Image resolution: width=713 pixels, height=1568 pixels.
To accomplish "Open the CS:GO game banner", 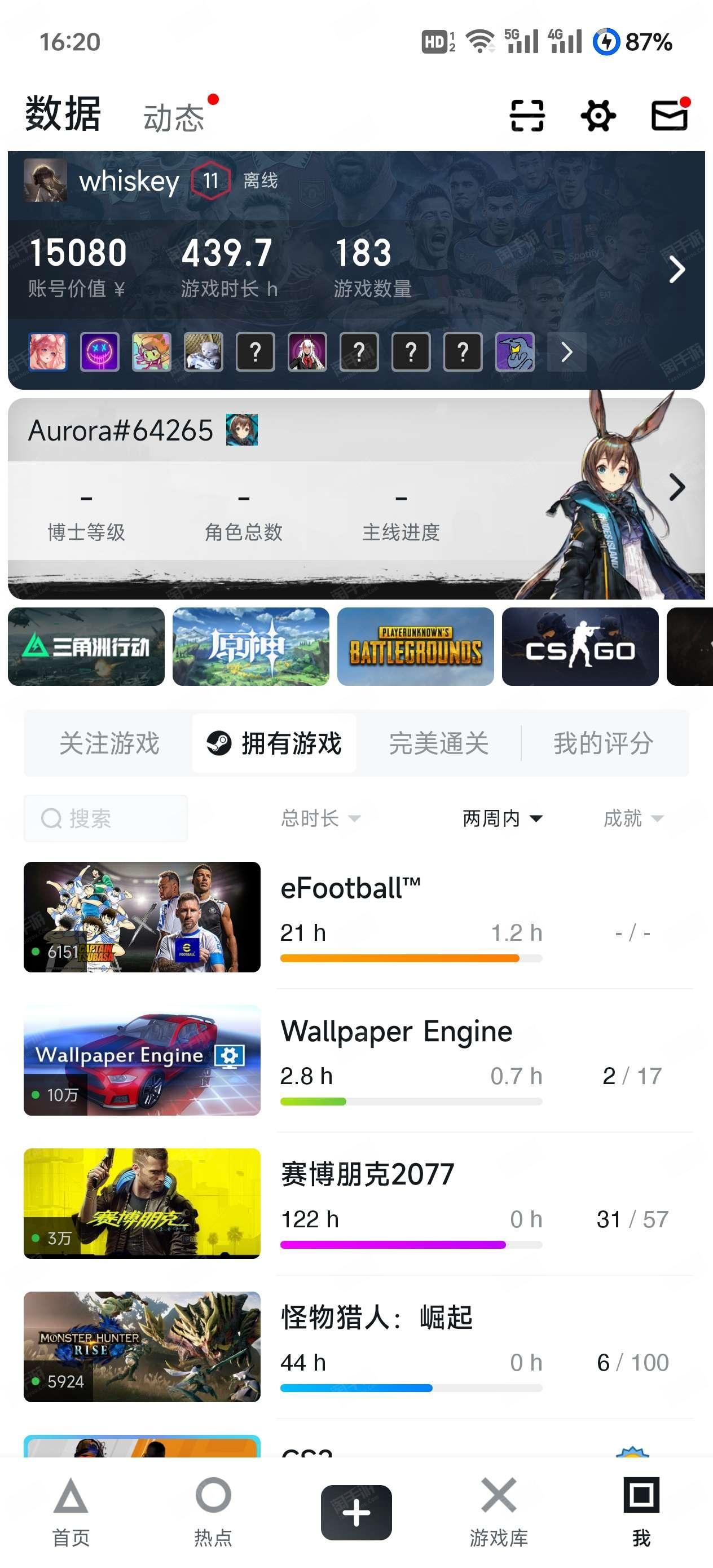I will click(x=580, y=646).
